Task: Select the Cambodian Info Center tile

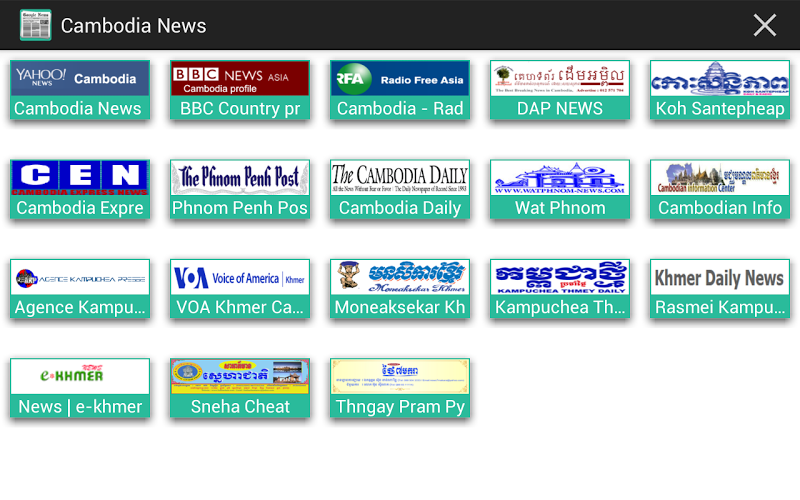Action: coord(720,189)
